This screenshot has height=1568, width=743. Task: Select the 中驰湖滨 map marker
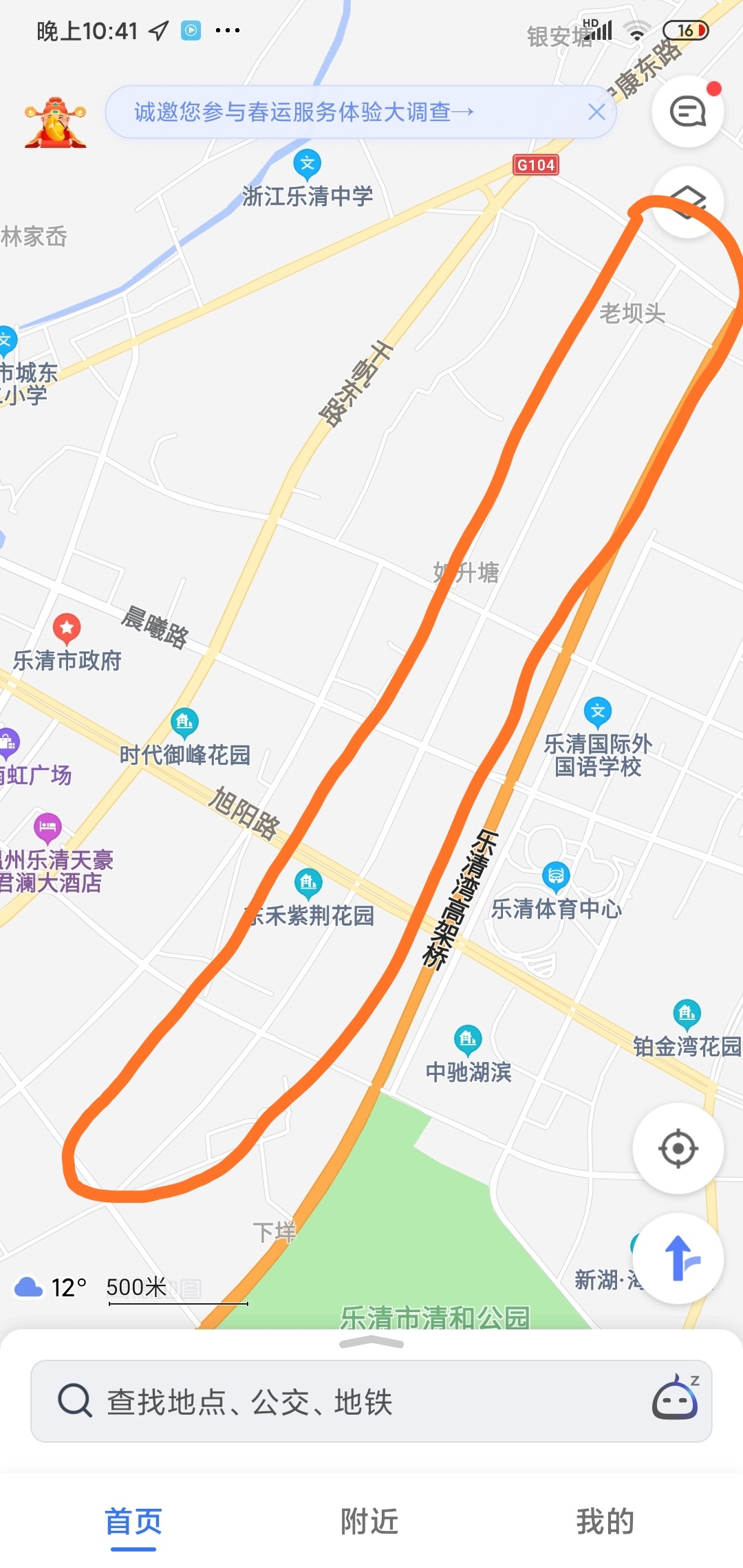[468, 1040]
